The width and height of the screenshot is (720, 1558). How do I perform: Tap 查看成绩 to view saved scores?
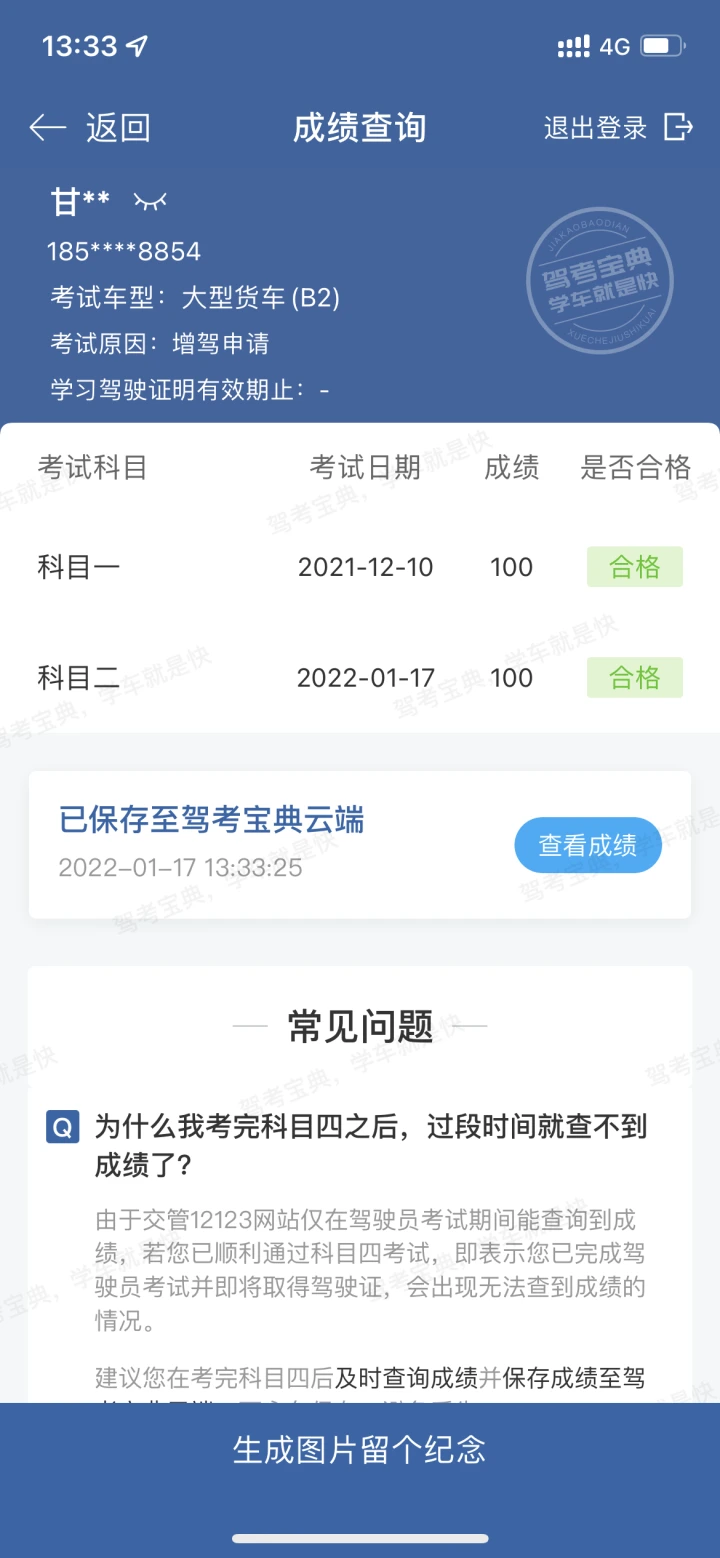tap(588, 846)
